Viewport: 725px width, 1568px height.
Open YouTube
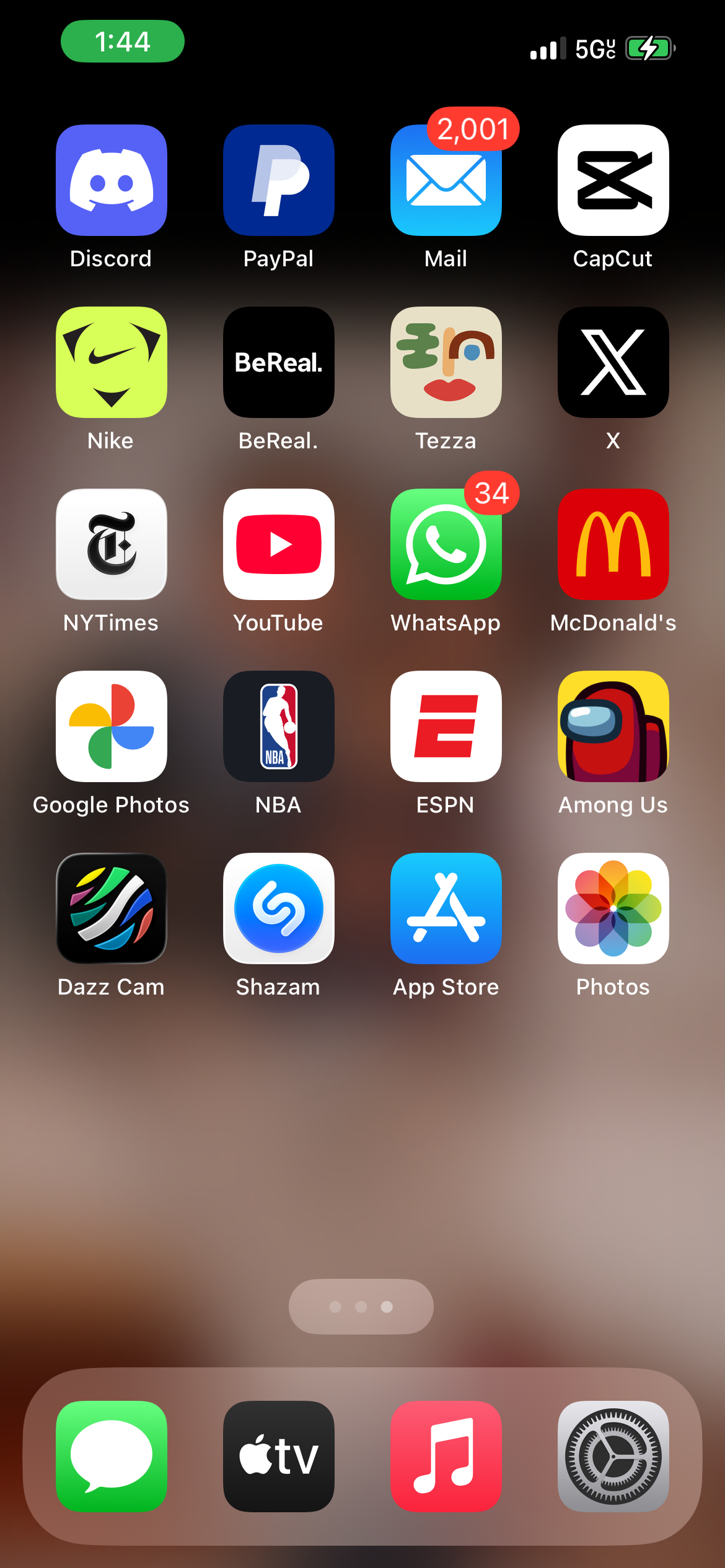(x=279, y=544)
